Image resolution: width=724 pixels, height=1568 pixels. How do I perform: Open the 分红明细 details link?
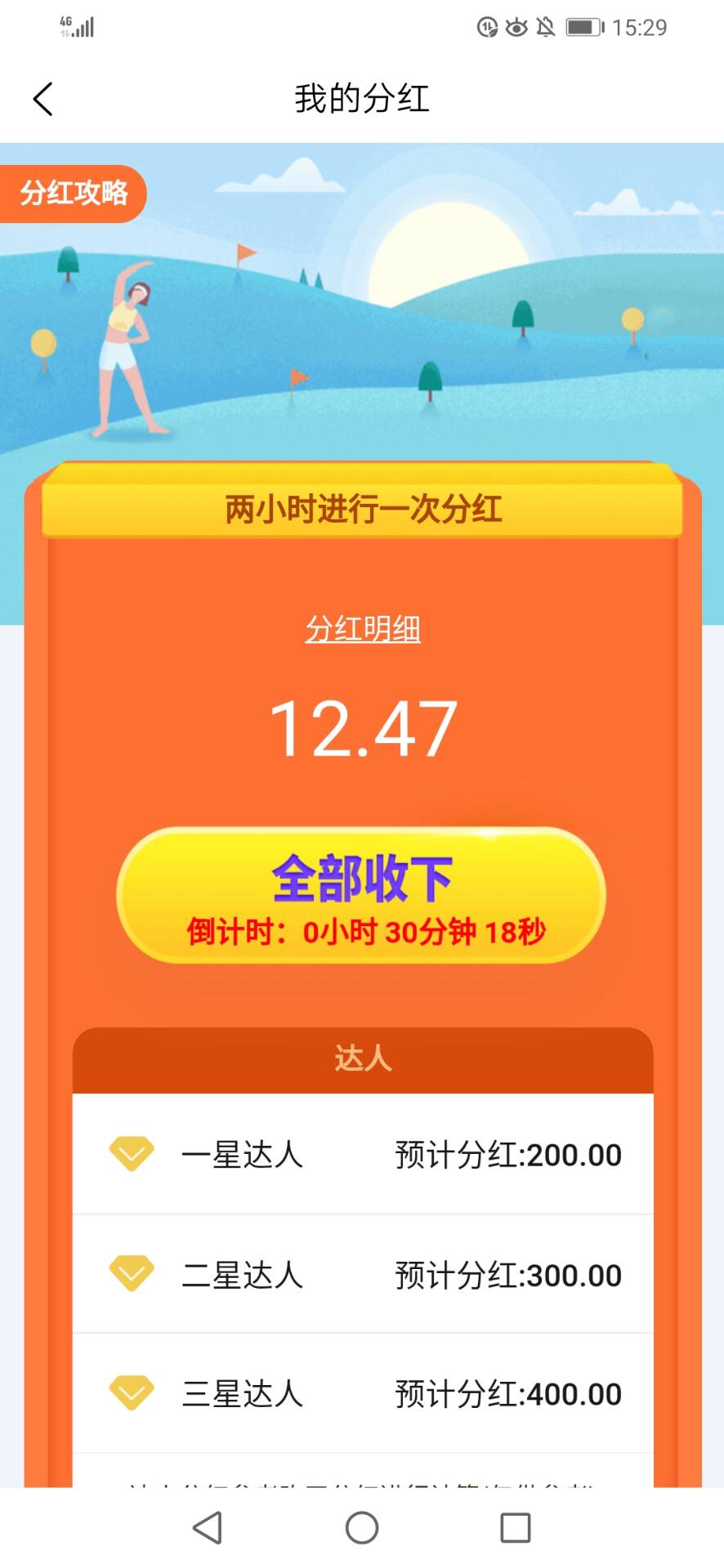(363, 629)
